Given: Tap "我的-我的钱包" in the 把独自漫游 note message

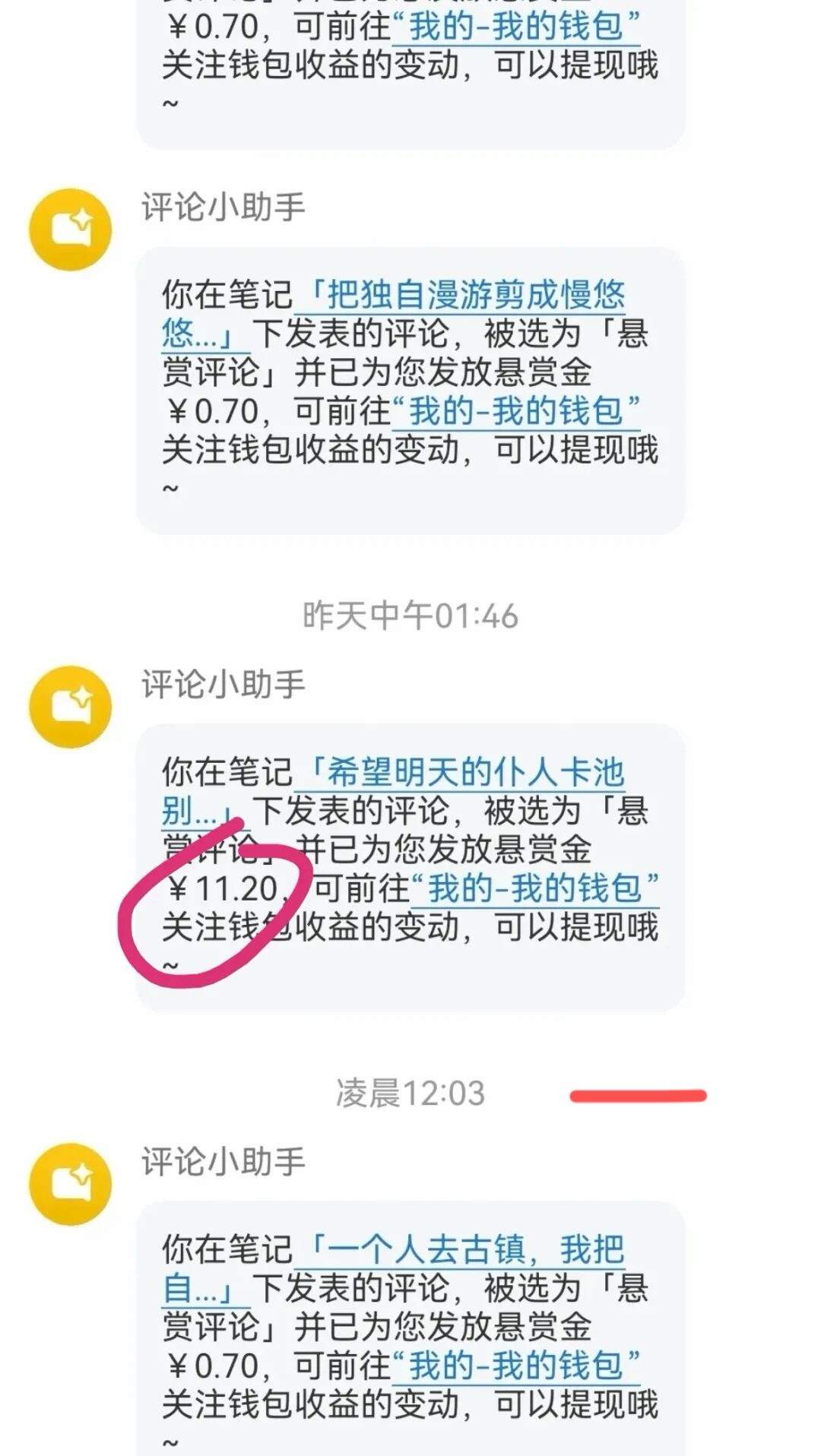Looking at the screenshot, I should [516, 411].
